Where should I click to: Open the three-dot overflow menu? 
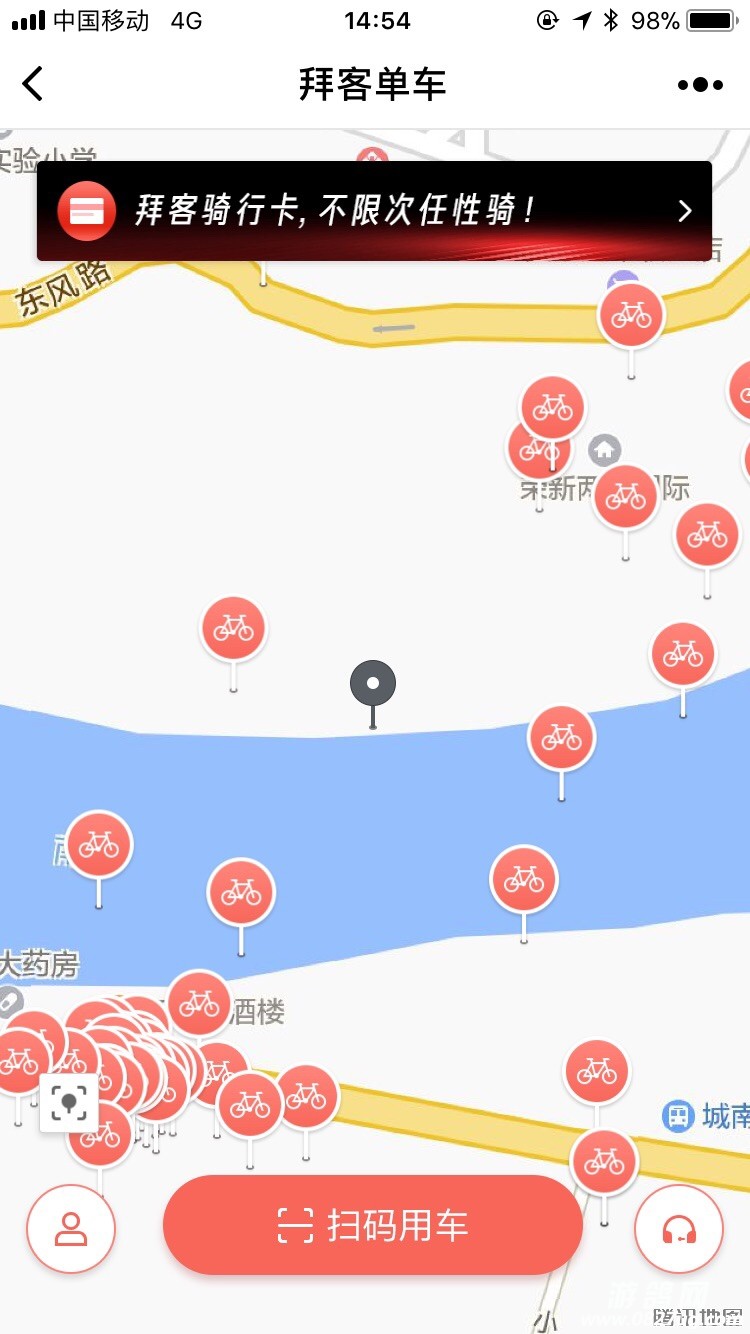pos(700,85)
